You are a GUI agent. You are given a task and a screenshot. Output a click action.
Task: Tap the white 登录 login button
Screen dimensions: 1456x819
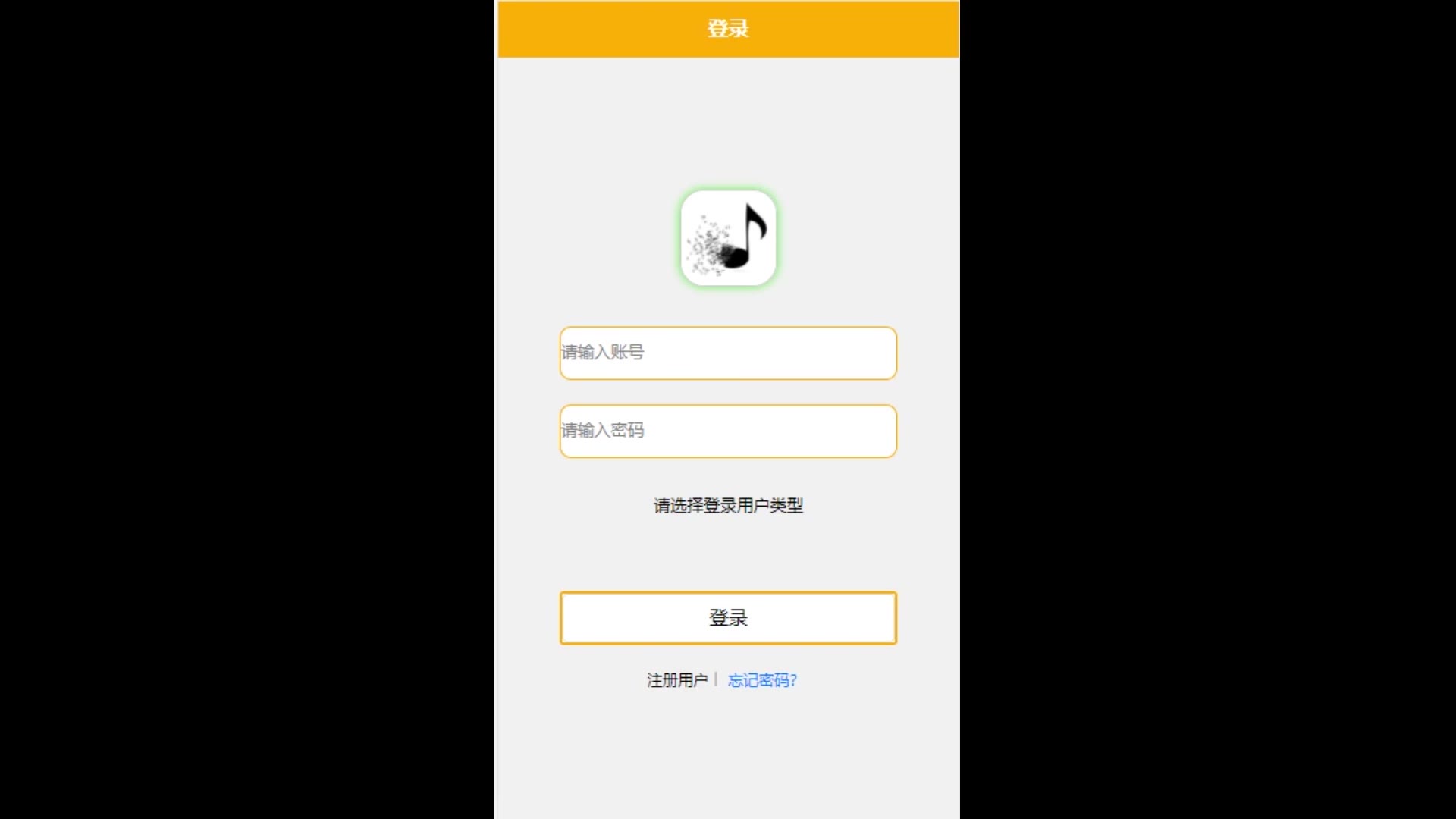point(728,618)
